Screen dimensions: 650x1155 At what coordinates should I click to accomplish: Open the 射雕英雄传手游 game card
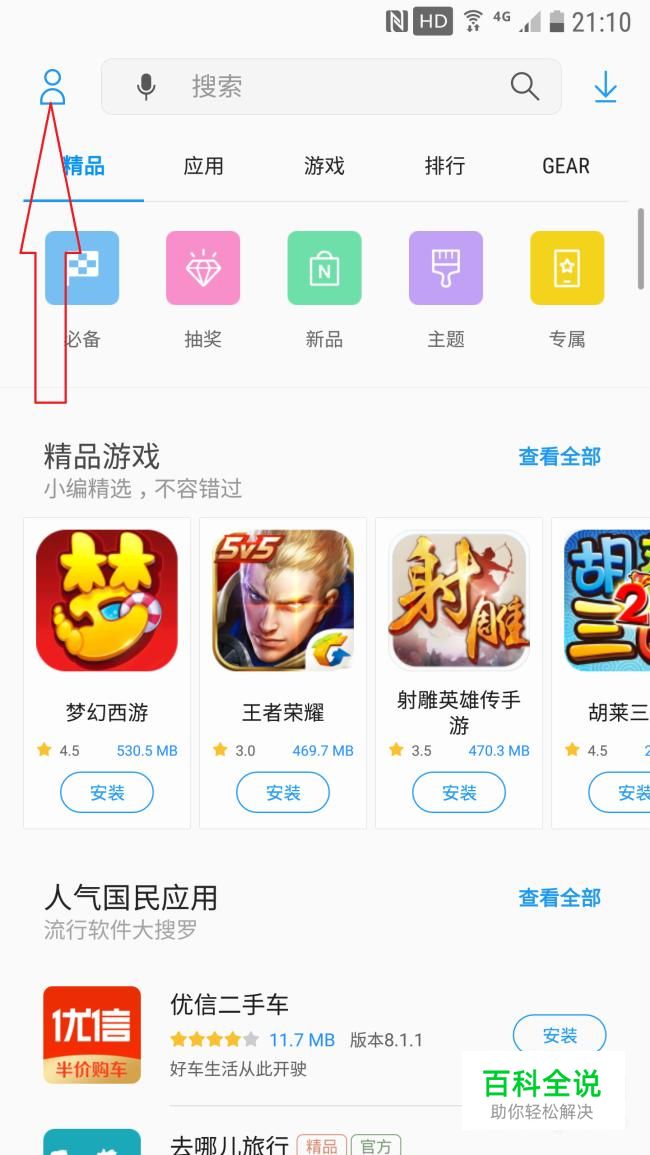(459, 673)
